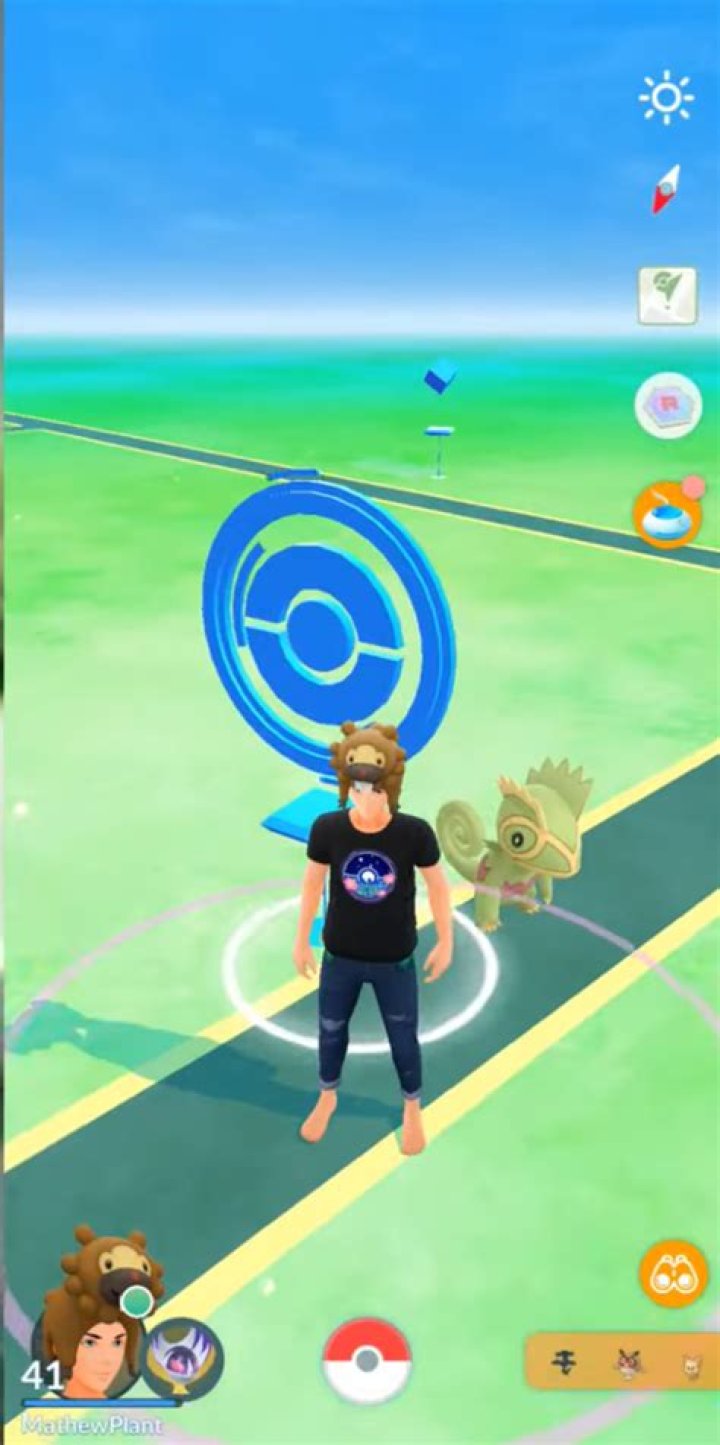
Task: Open the Team Rocket radar
Action: pyautogui.click(x=667, y=406)
